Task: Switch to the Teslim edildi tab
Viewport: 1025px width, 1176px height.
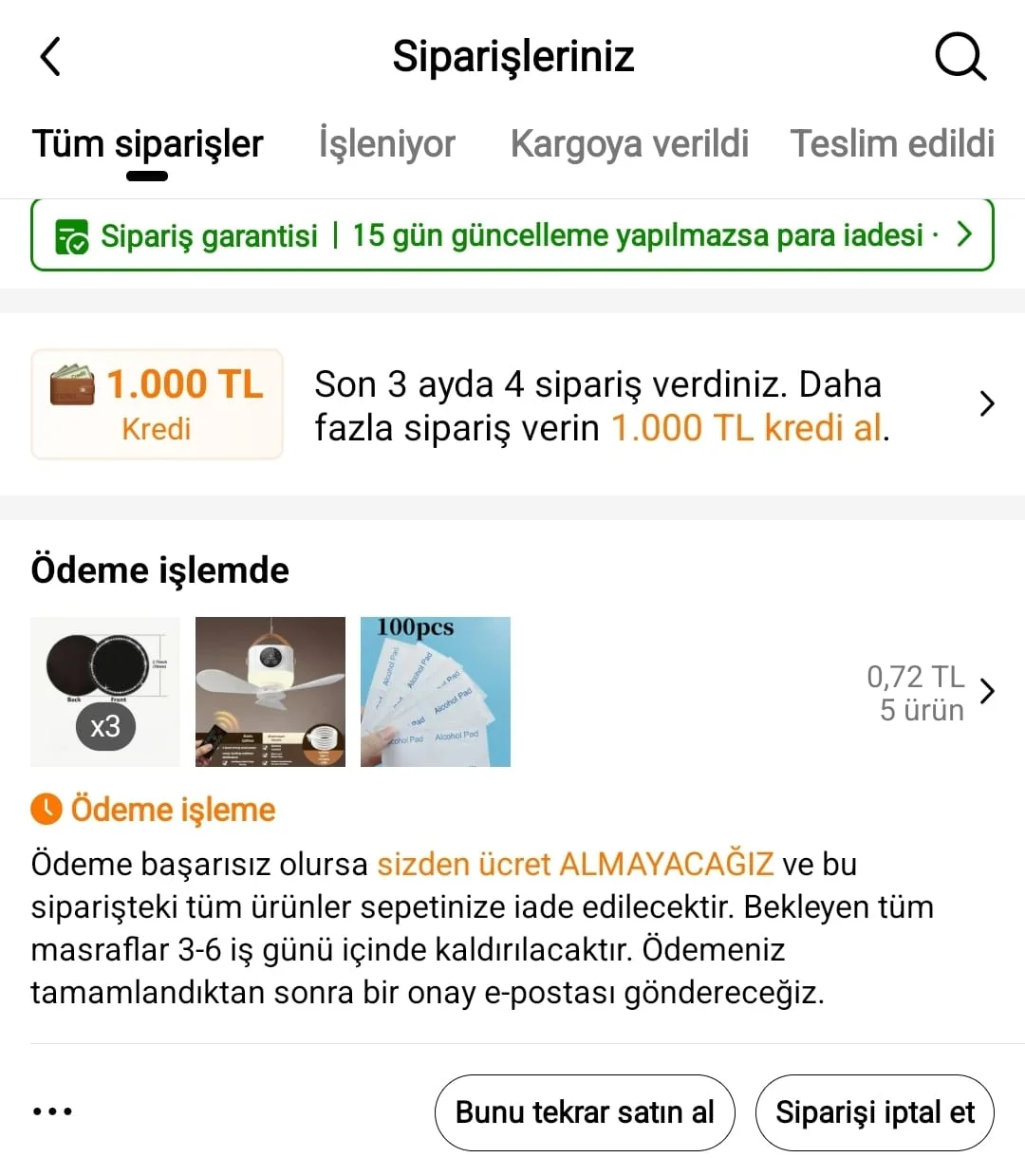Action: click(892, 144)
